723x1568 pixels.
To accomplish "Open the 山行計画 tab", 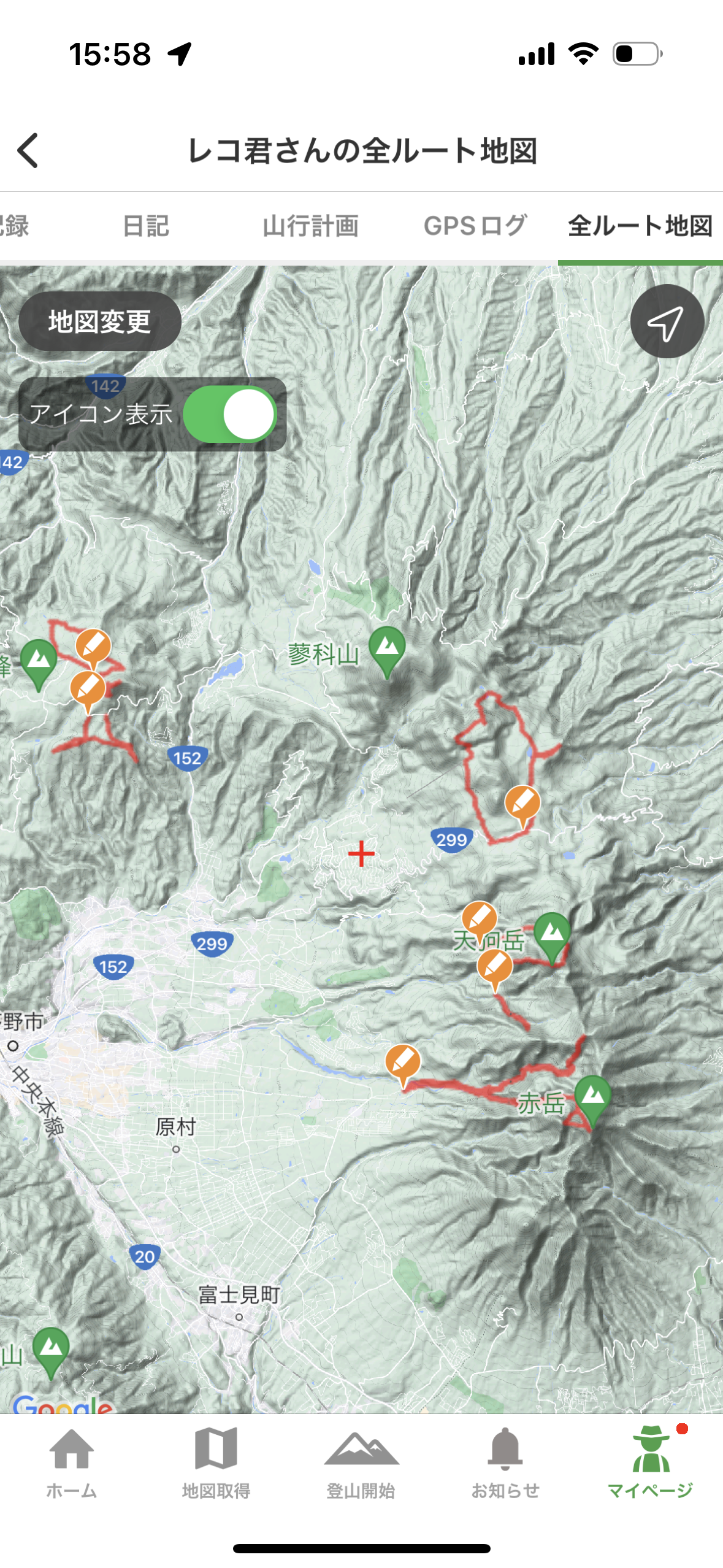I will [x=310, y=226].
